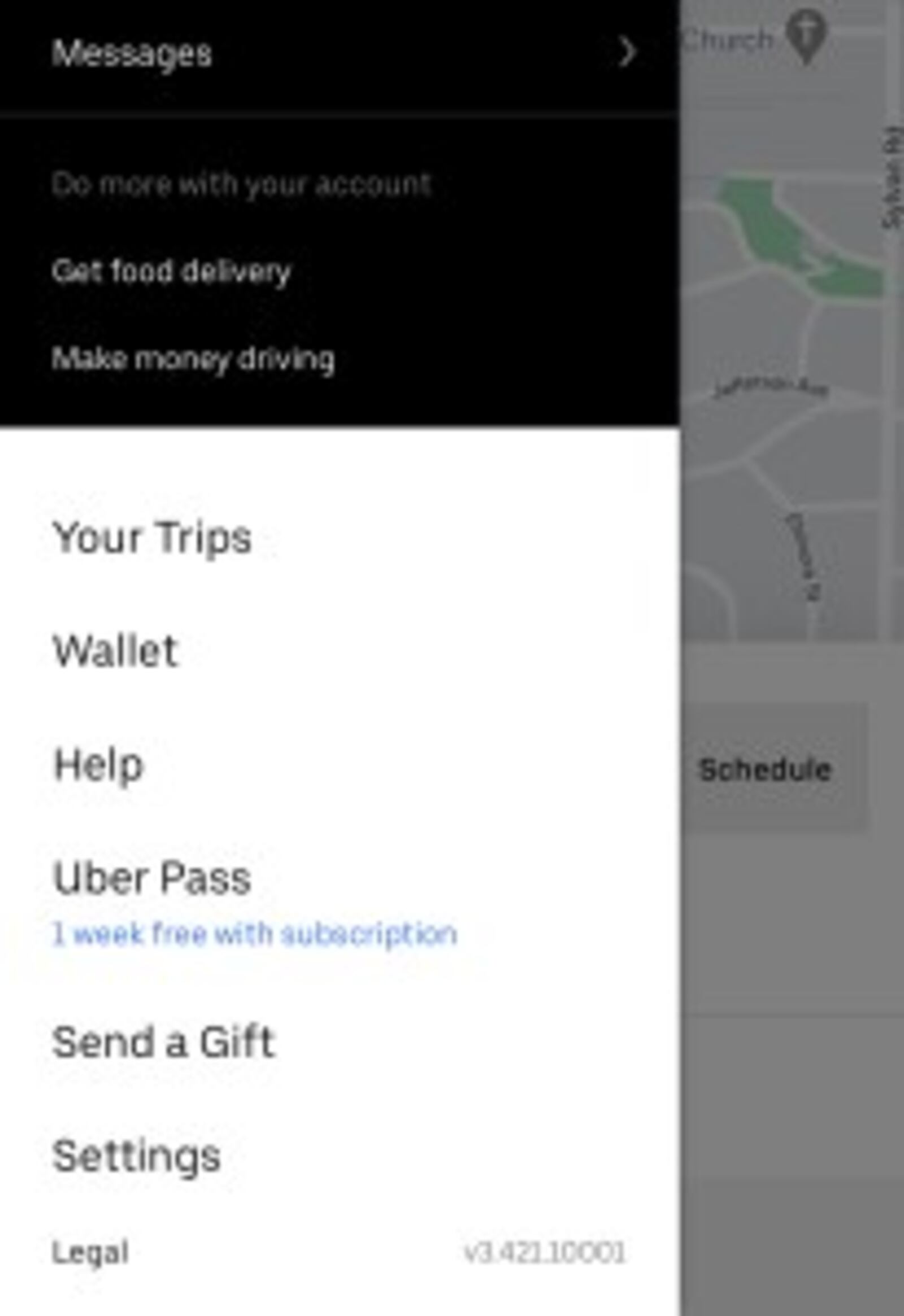Go to Your Trips
Image resolution: width=904 pixels, height=1316 pixels.
click(x=152, y=537)
